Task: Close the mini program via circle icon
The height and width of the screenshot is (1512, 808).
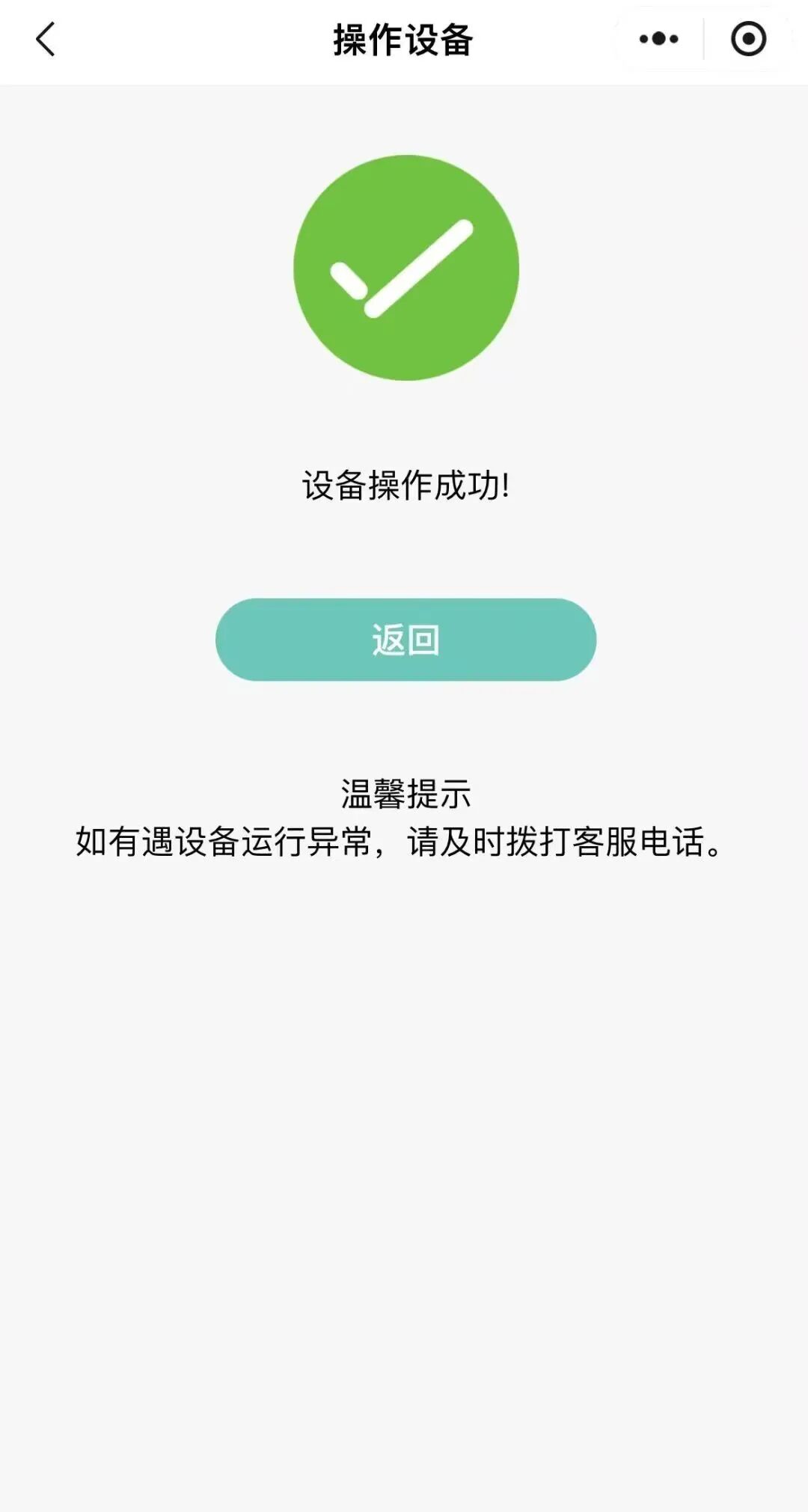Action: point(748,39)
